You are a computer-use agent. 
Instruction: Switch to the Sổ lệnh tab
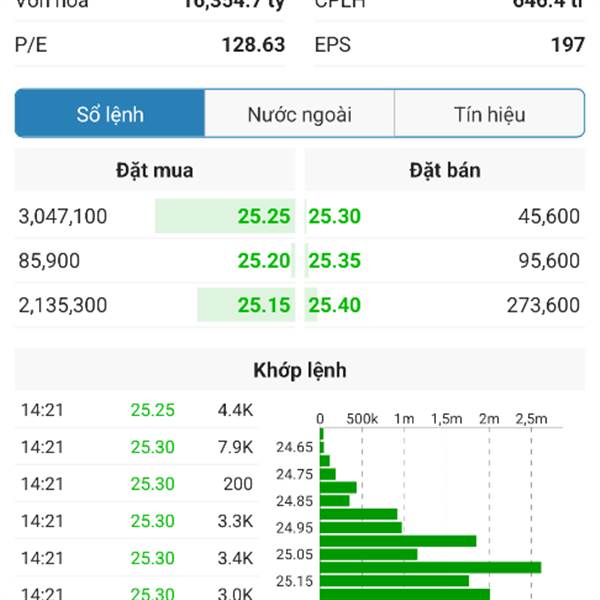110,114
